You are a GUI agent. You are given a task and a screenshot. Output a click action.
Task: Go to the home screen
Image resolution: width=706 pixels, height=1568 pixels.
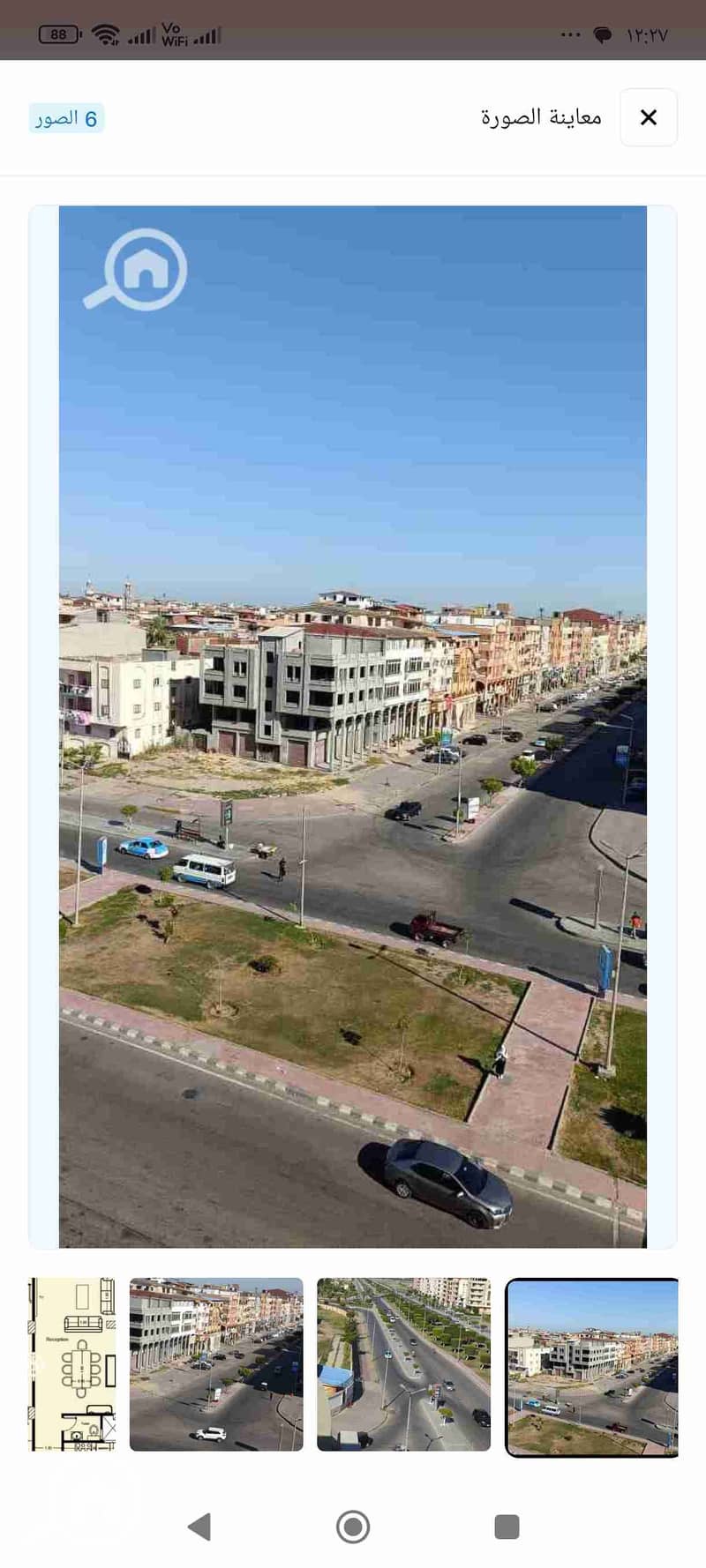click(353, 1527)
